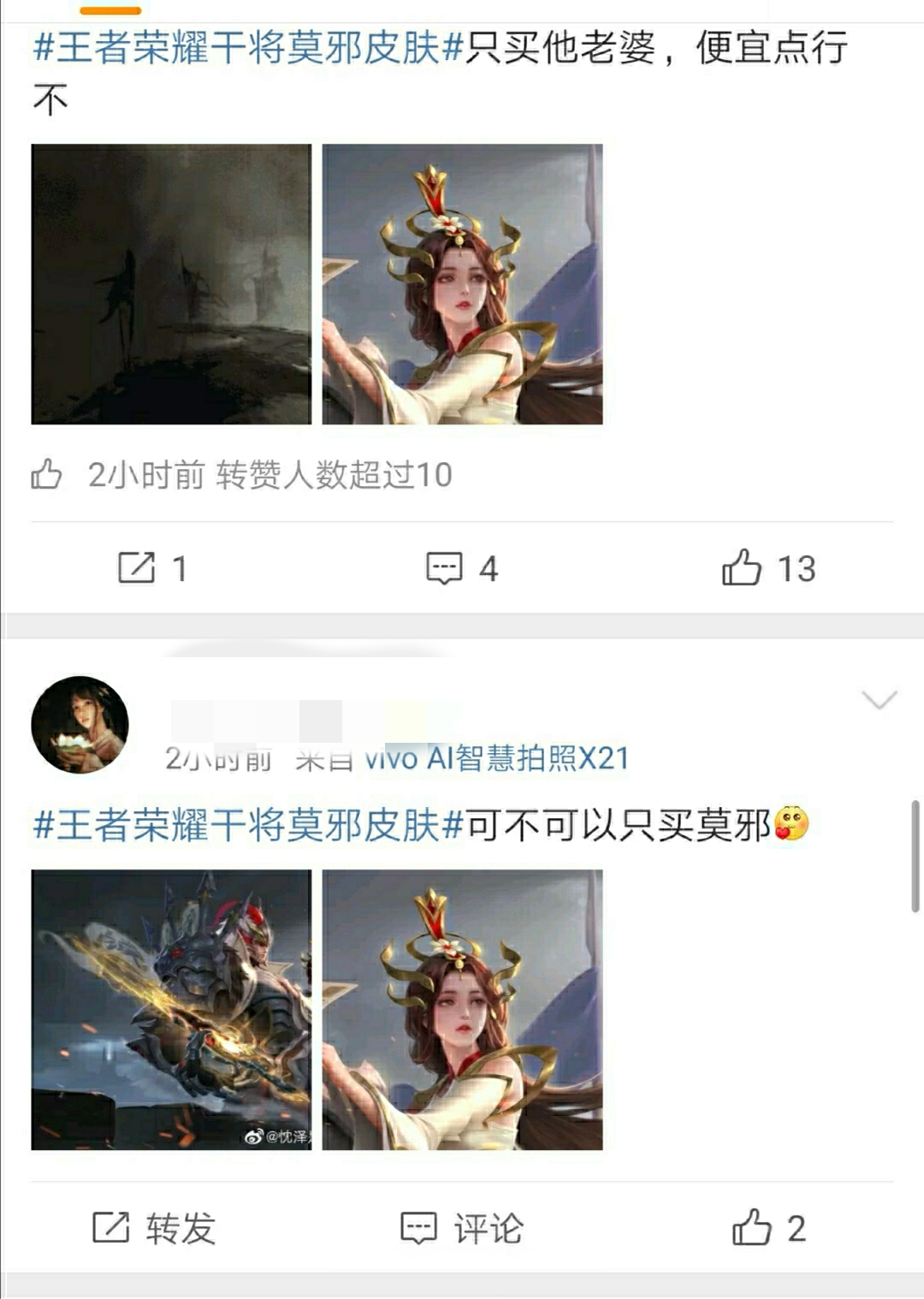The image size is (924, 1299).
Task: Tap the comment bubble icon showing 4
Action: click(446, 565)
